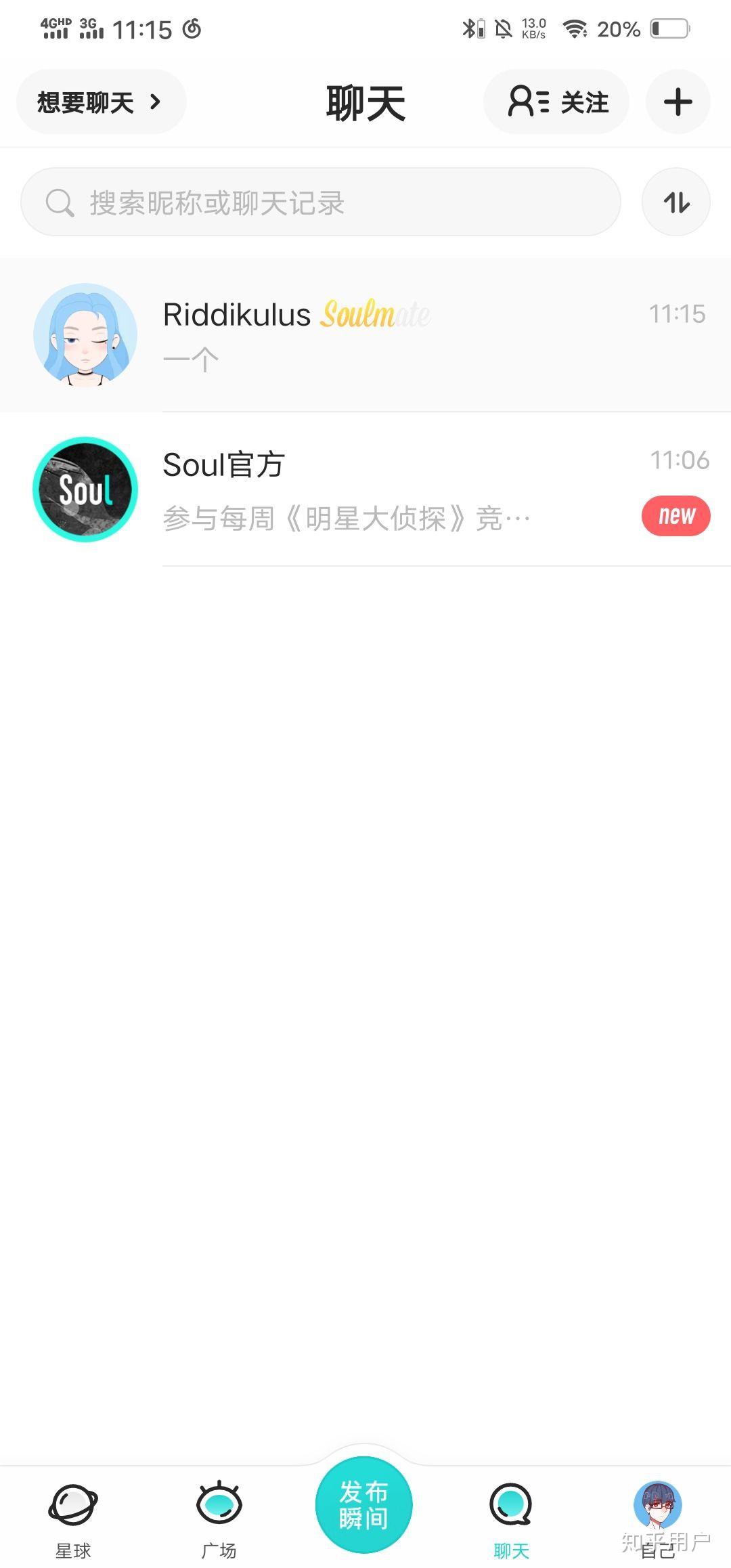Tap 发布瞬间 to post a moment
The height and width of the screenshot is (1568, 731).
(x=364, y=1505)
